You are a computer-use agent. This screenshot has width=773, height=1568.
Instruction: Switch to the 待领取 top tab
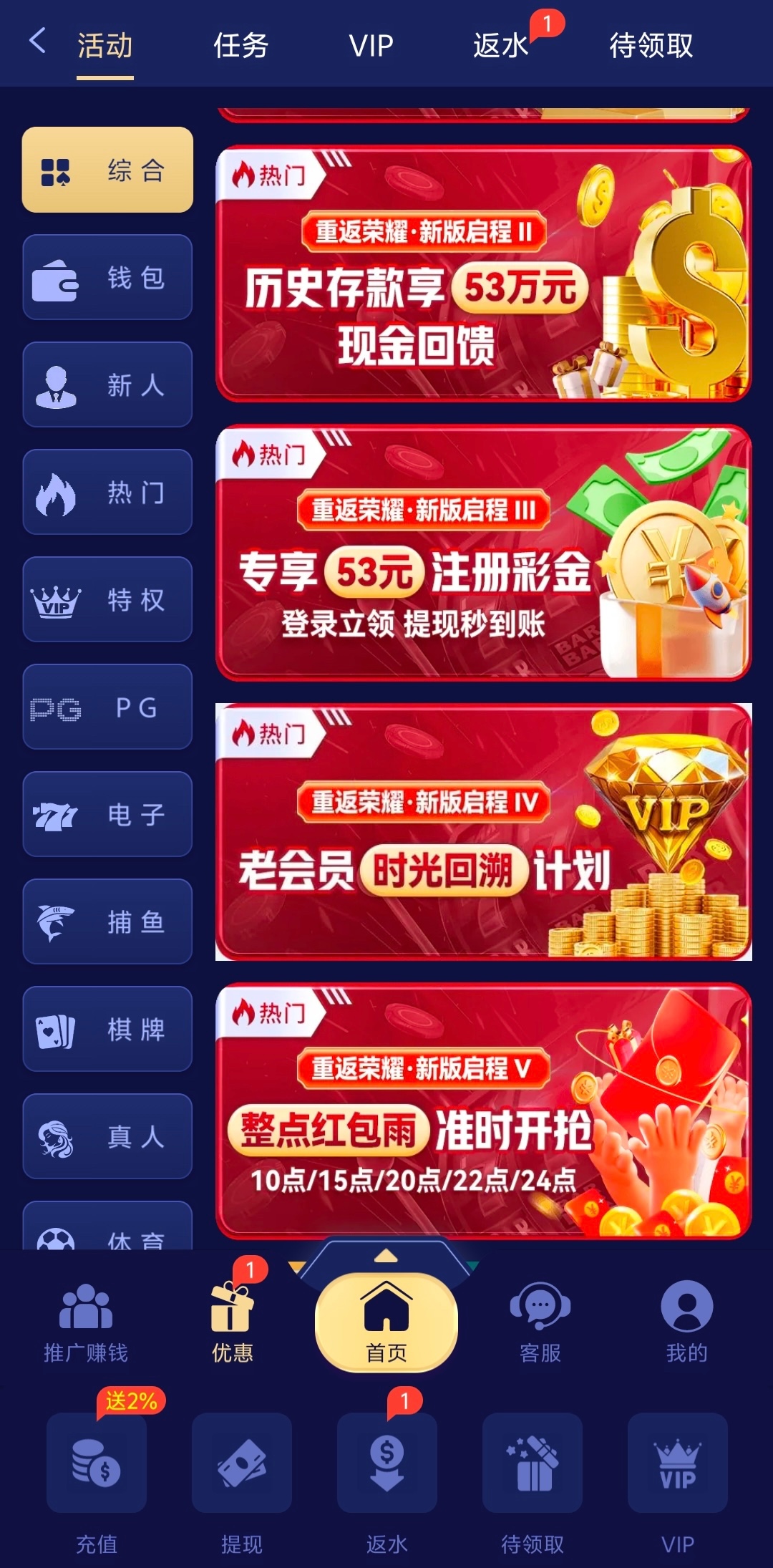point(651,46)
